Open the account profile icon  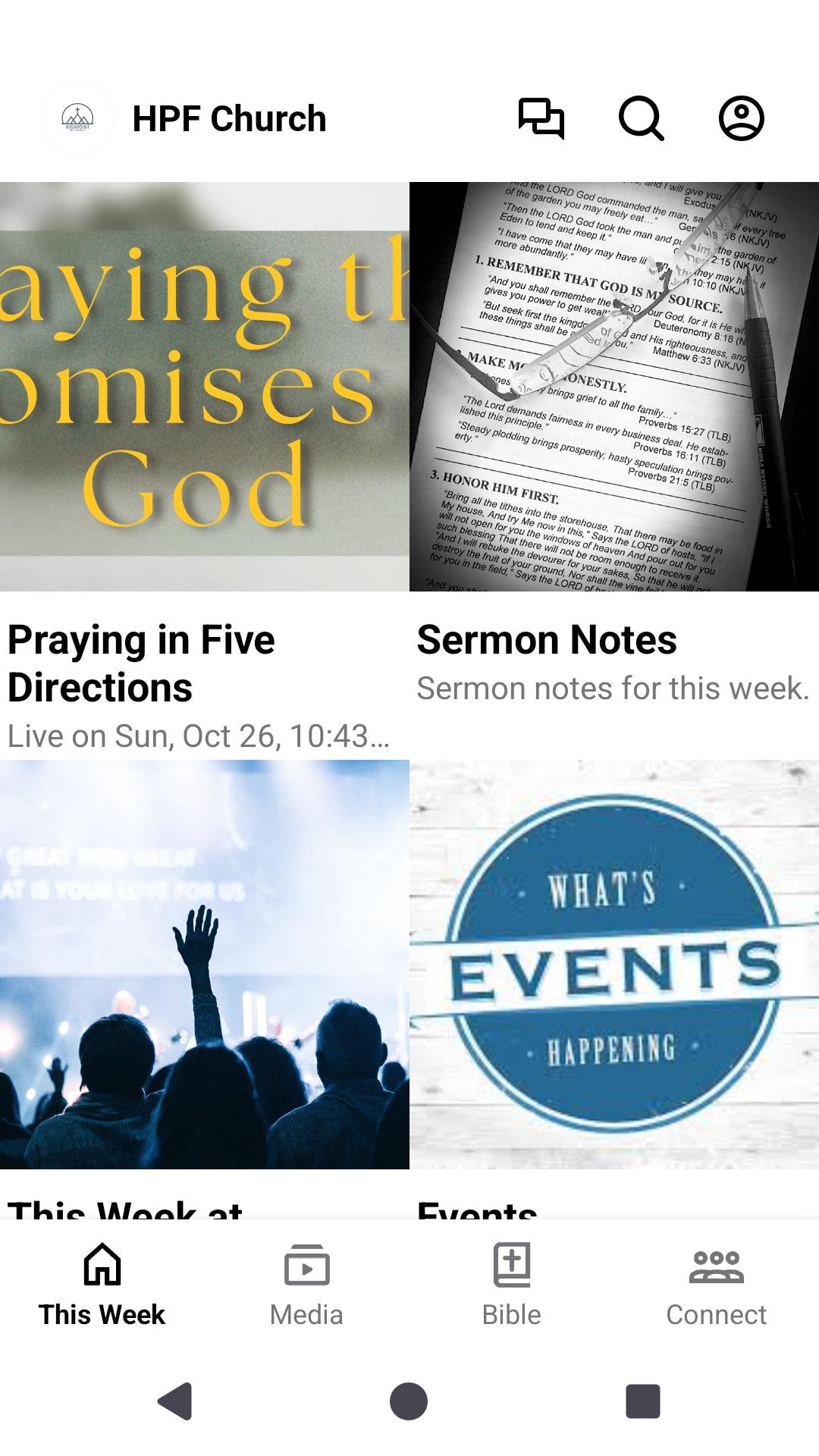click(x=741, y=119)
